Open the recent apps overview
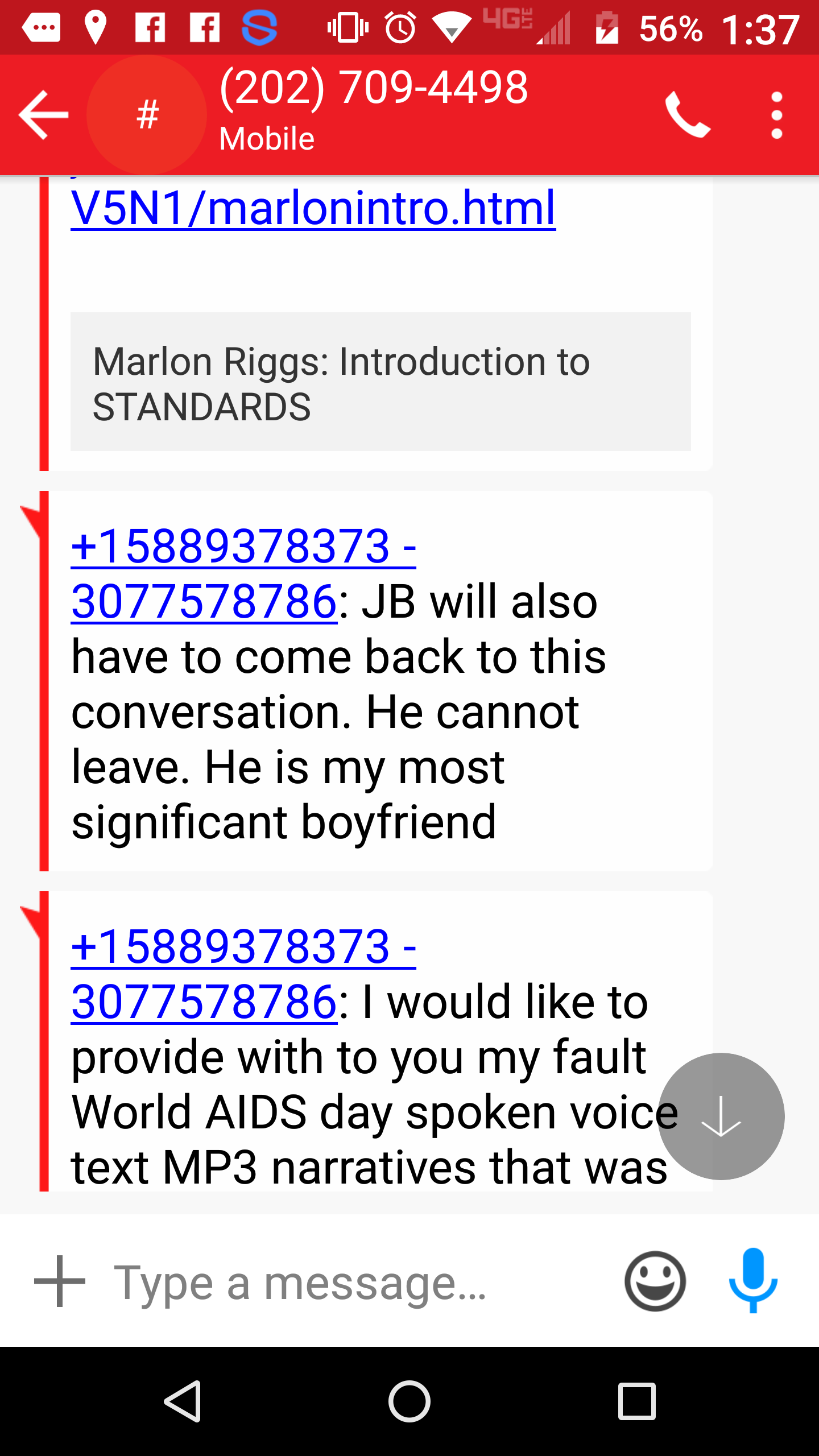 coord(636,1401)
